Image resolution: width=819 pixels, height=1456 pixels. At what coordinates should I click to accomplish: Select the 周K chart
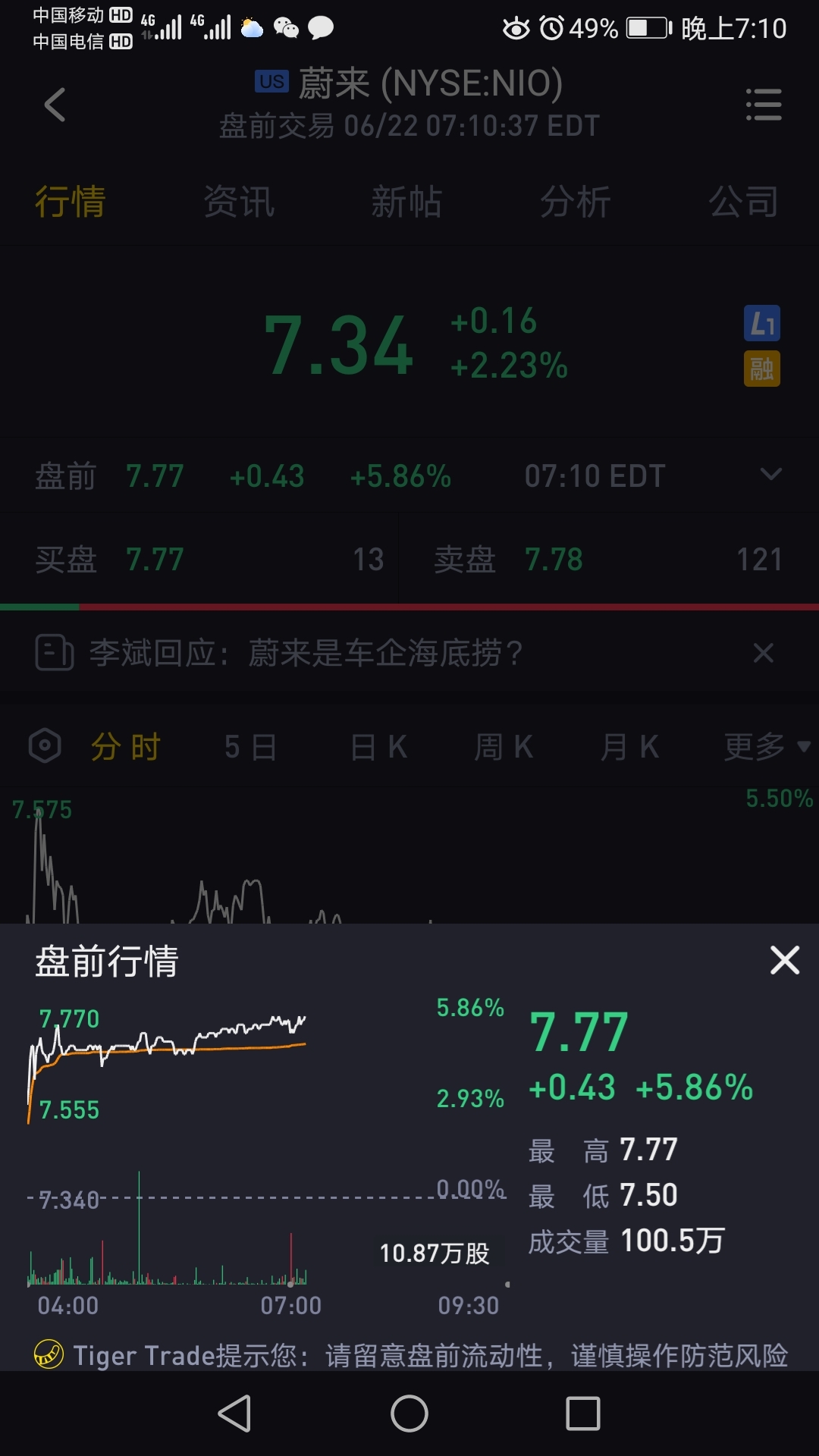(x=504, y=747)
